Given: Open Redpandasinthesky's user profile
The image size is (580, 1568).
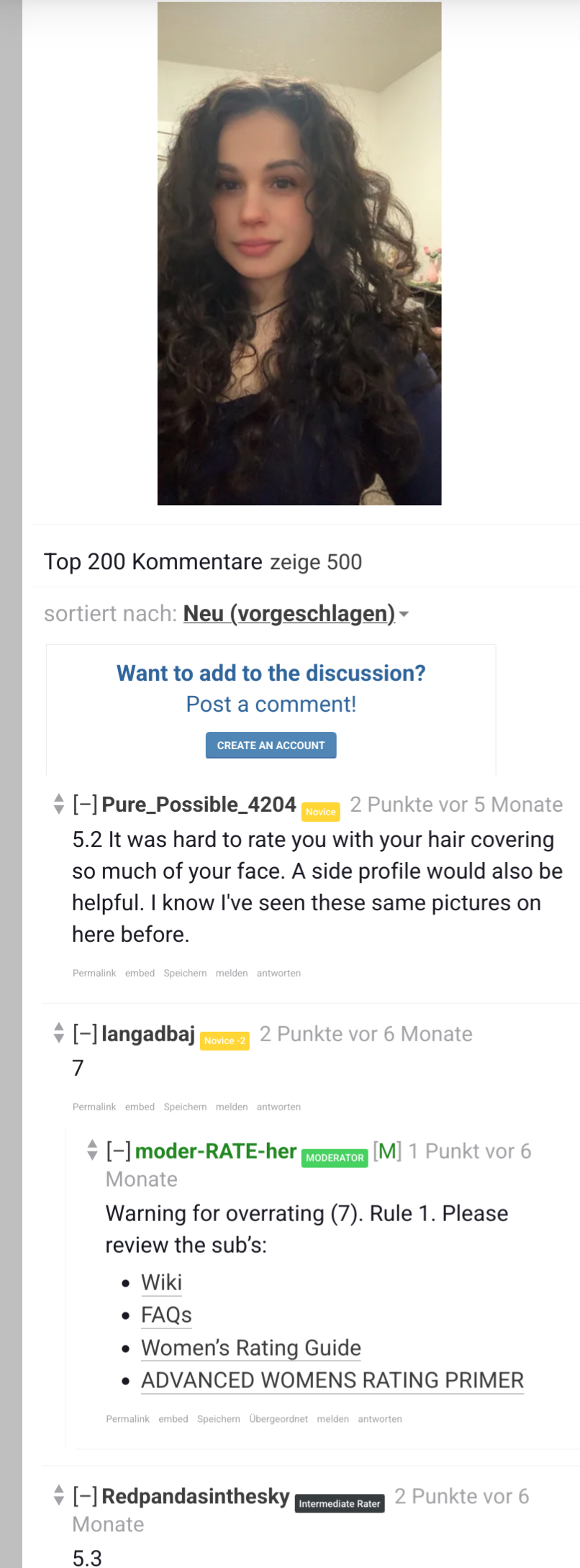Looking at the screenshot, I should tap(195, 1496).
